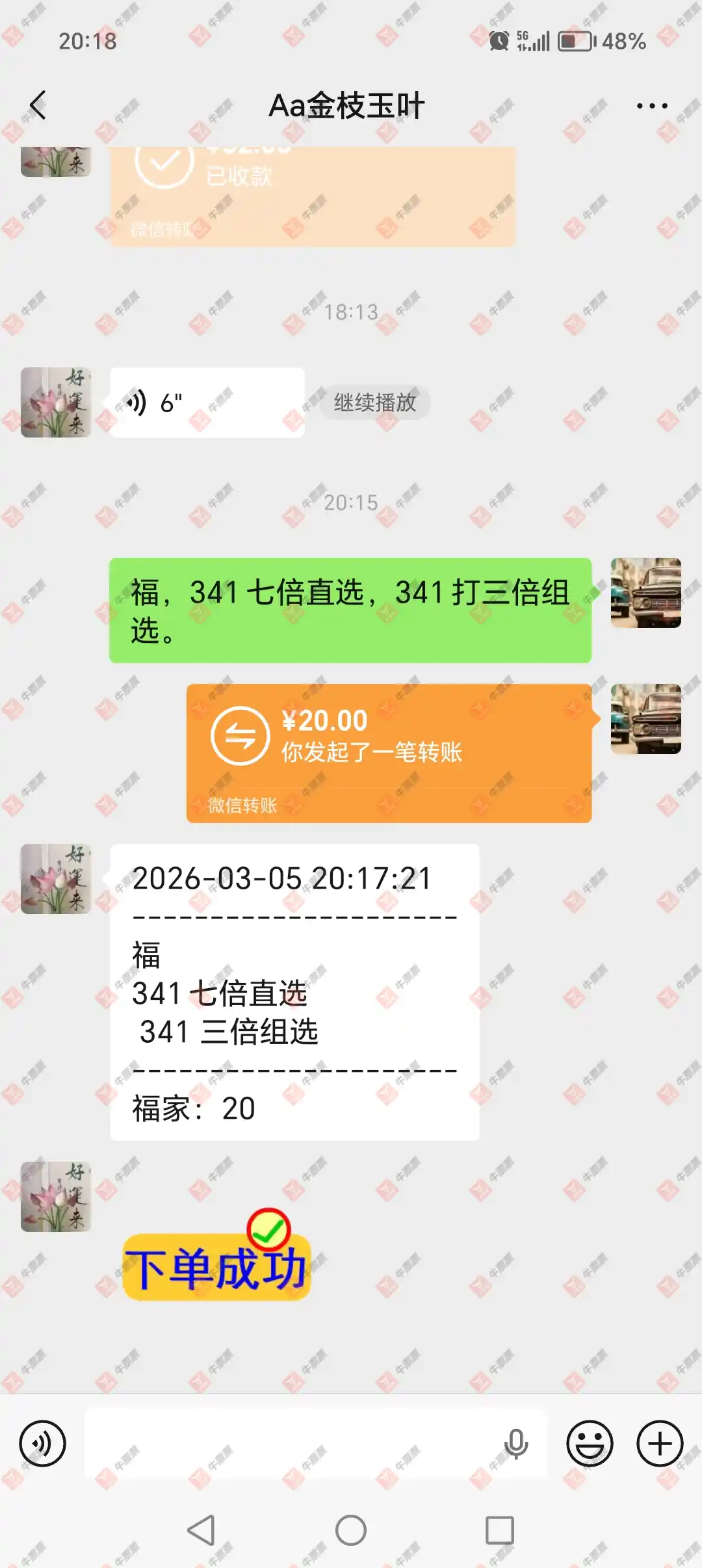Open the three-dot chat info menu
702x1568 pixels.
point(651,106)
